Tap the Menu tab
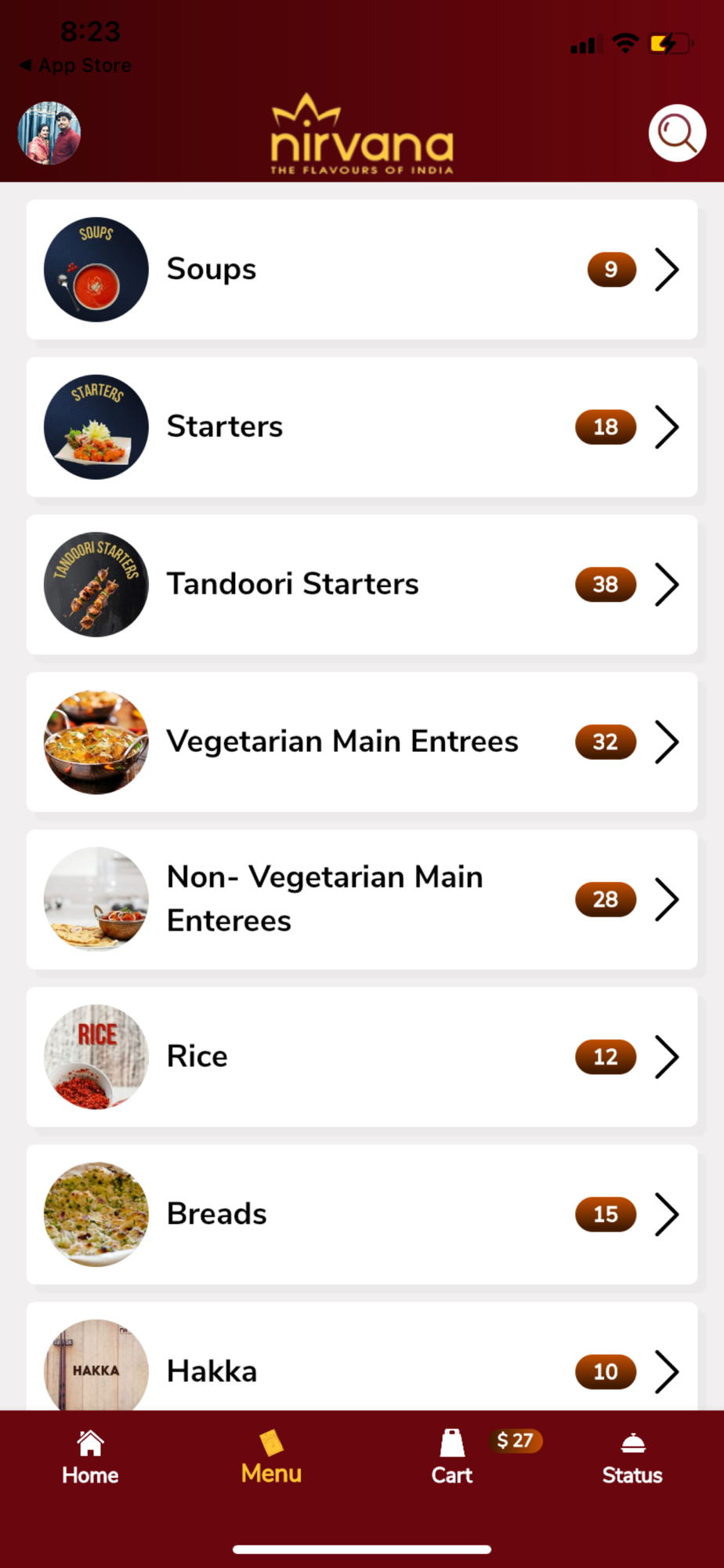Screen dimensions: 724x1568 click(x=271, y=1457)
